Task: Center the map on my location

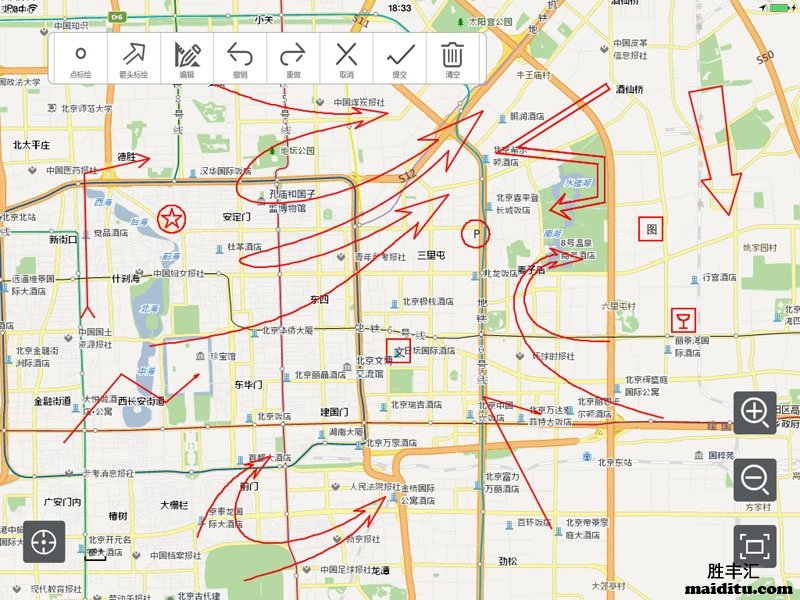Action: point(44,541)
